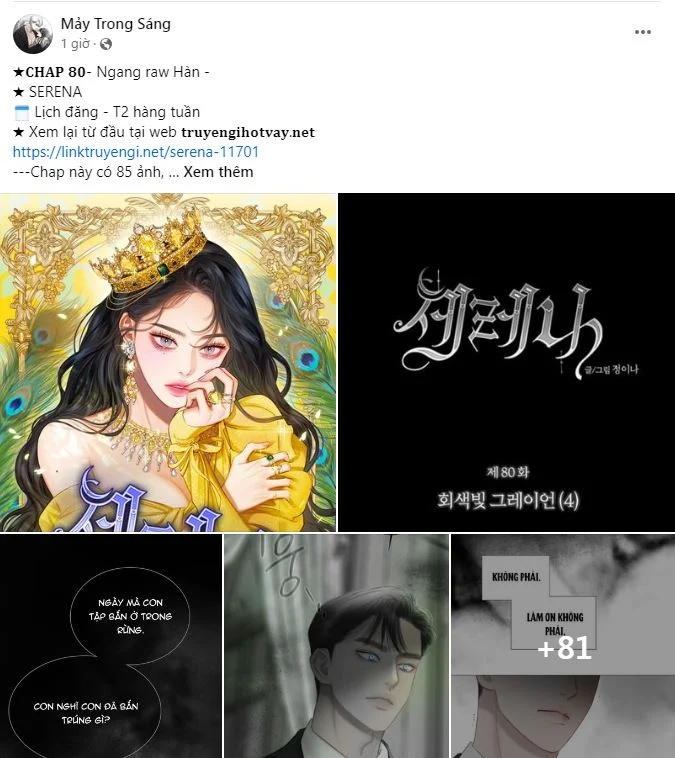Open the post's three-dot options menu
Viewport: 675px width, 758px height.
(643, 32)
